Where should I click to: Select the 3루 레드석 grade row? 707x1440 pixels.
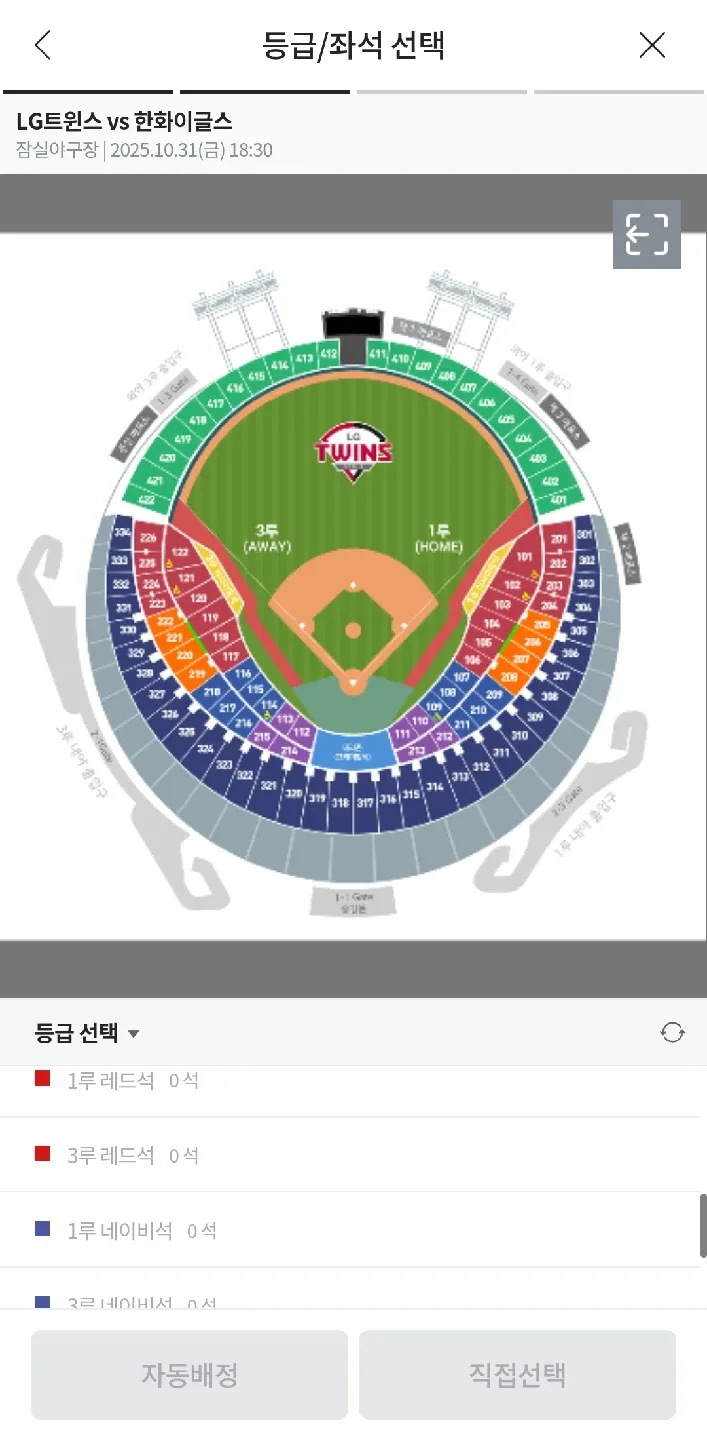(x=350, y=1155)
